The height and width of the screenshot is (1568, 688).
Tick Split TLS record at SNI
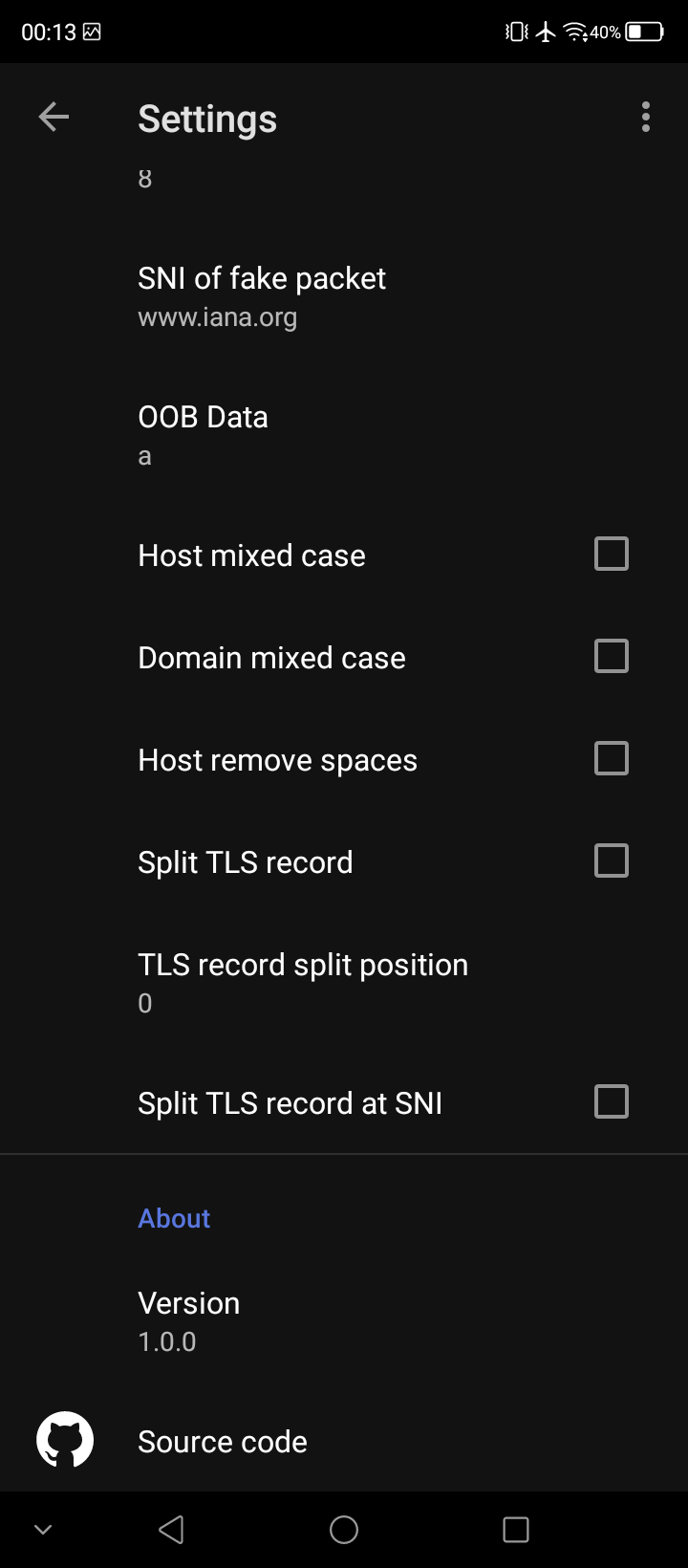(612, 1101)
